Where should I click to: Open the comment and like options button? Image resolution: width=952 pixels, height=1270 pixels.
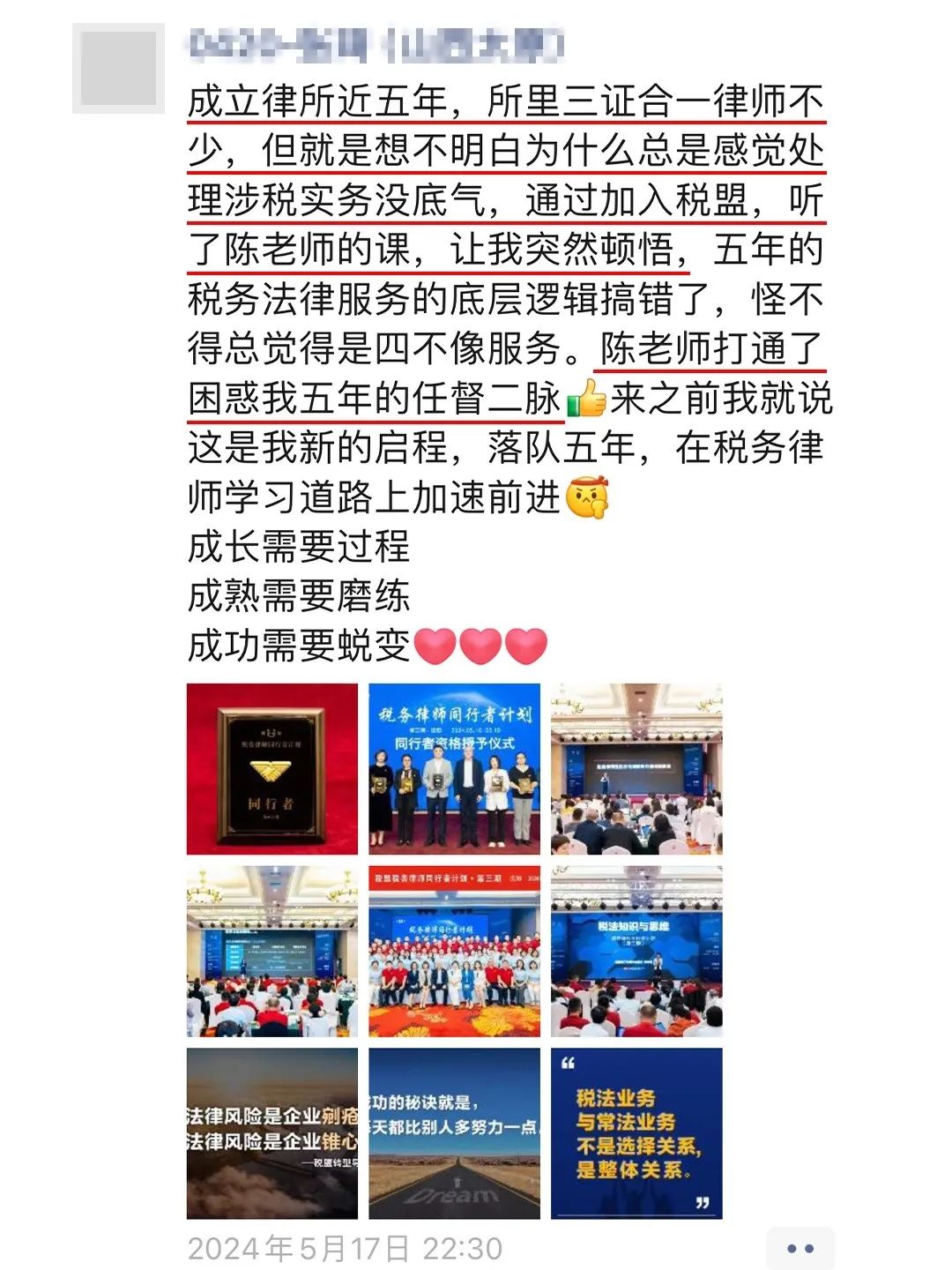click(800, 1248)
